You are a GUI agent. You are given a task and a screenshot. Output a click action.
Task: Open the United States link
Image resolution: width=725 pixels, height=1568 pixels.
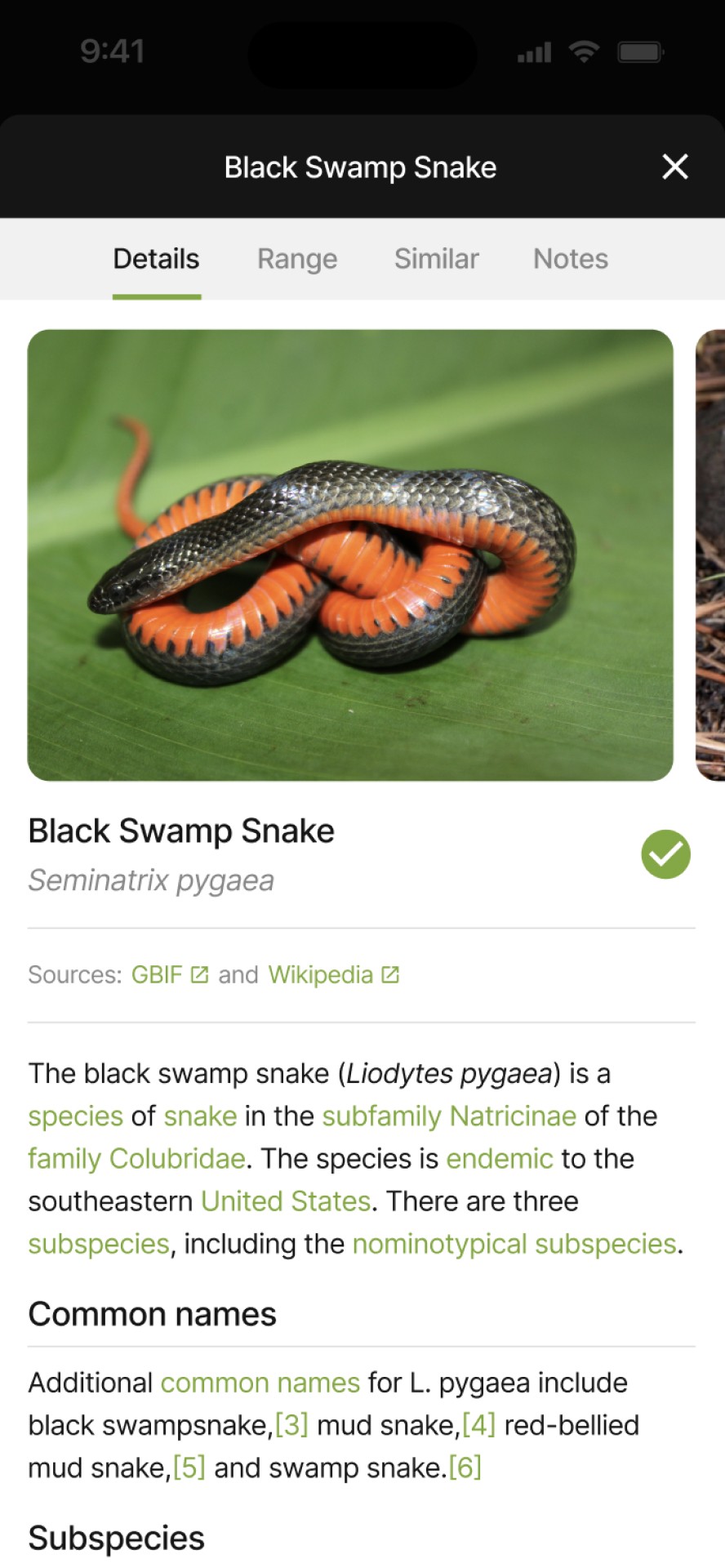click(286, 1201)
